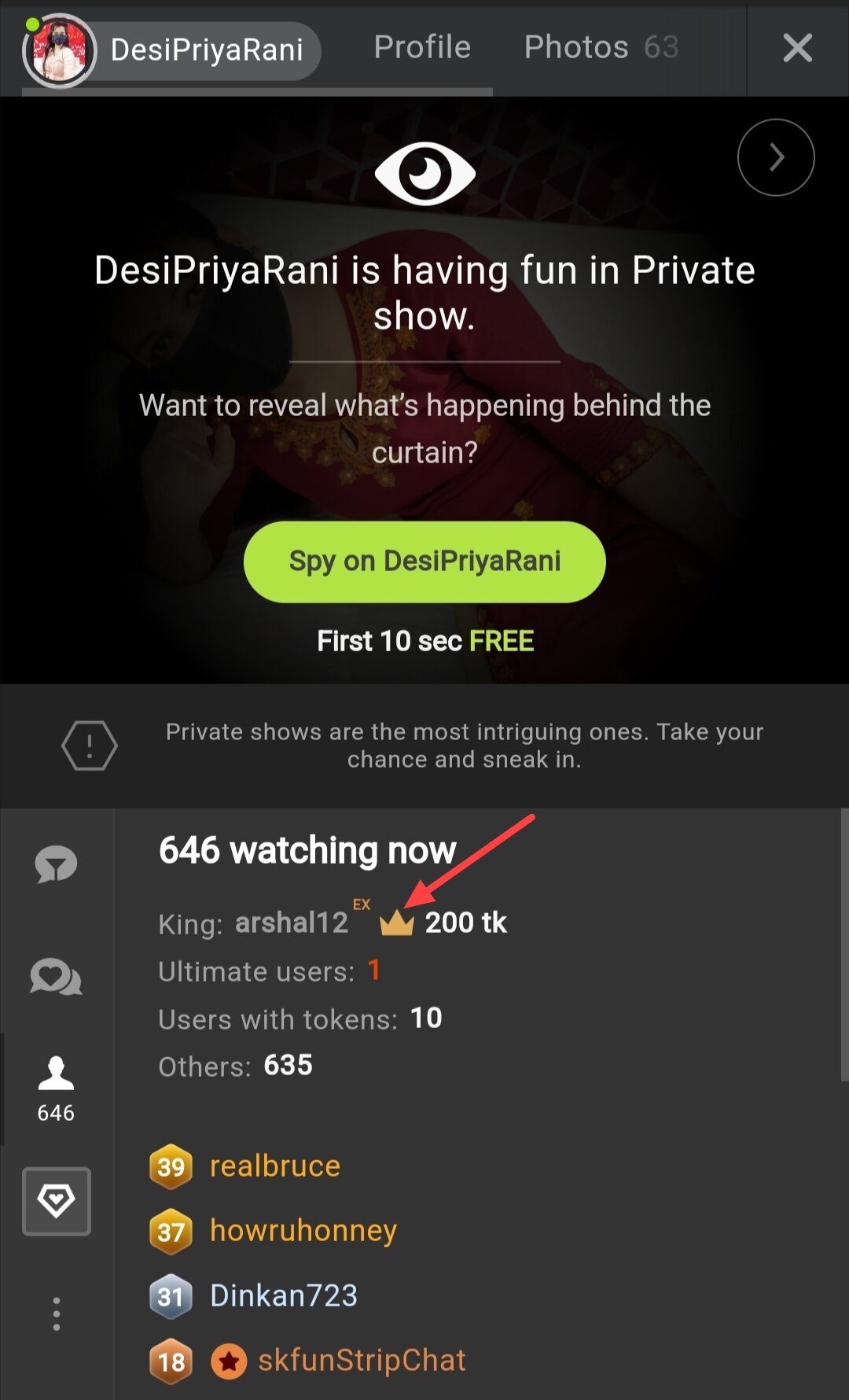Select the DesiPriyaRani tab
Image resolution: width=849 pixels, height=1400 pixels.
pos(171,50)
